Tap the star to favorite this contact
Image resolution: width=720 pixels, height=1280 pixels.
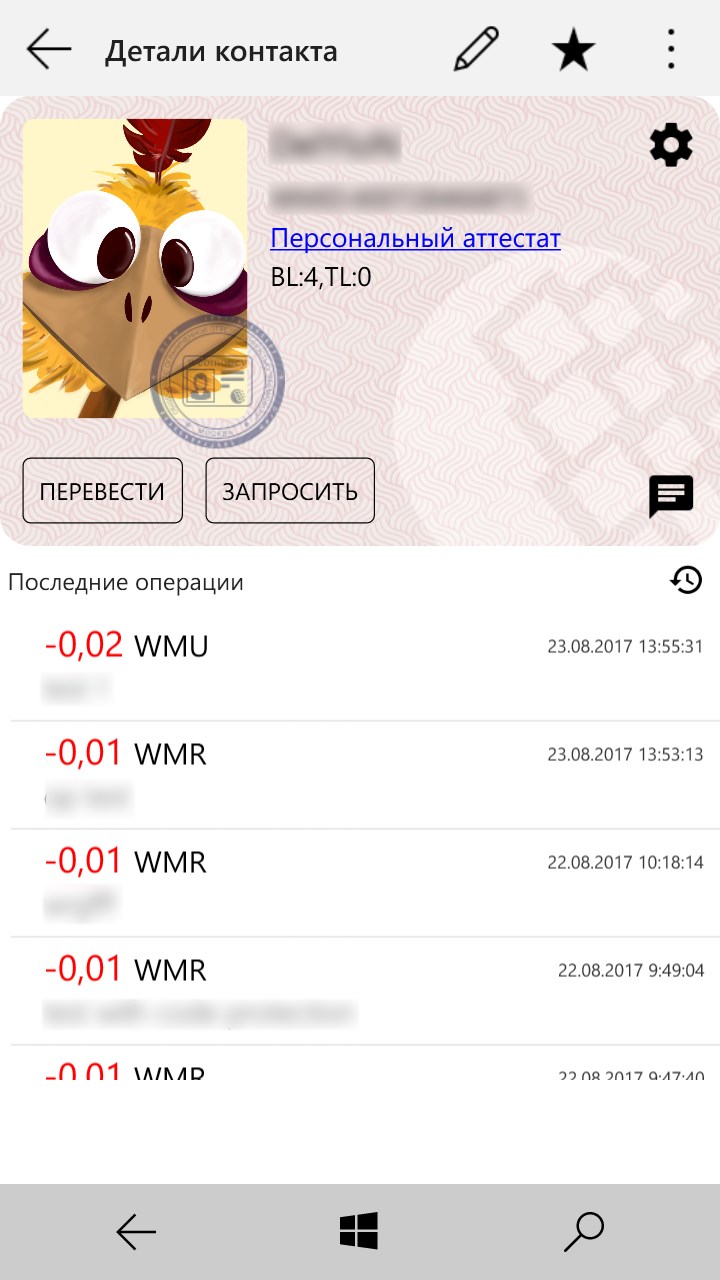click(x=573, y=48)
